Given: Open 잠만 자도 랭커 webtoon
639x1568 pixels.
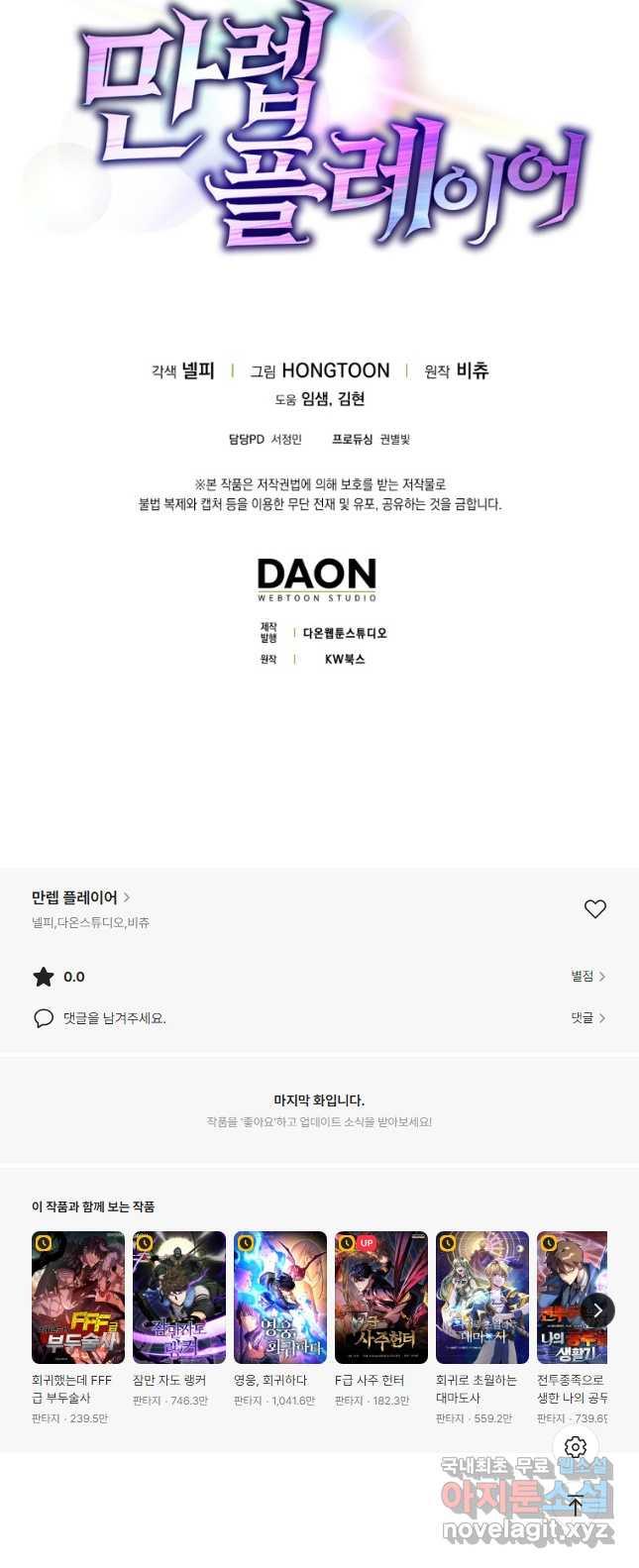Looking at the screenshot, I should pos(179,1298).
